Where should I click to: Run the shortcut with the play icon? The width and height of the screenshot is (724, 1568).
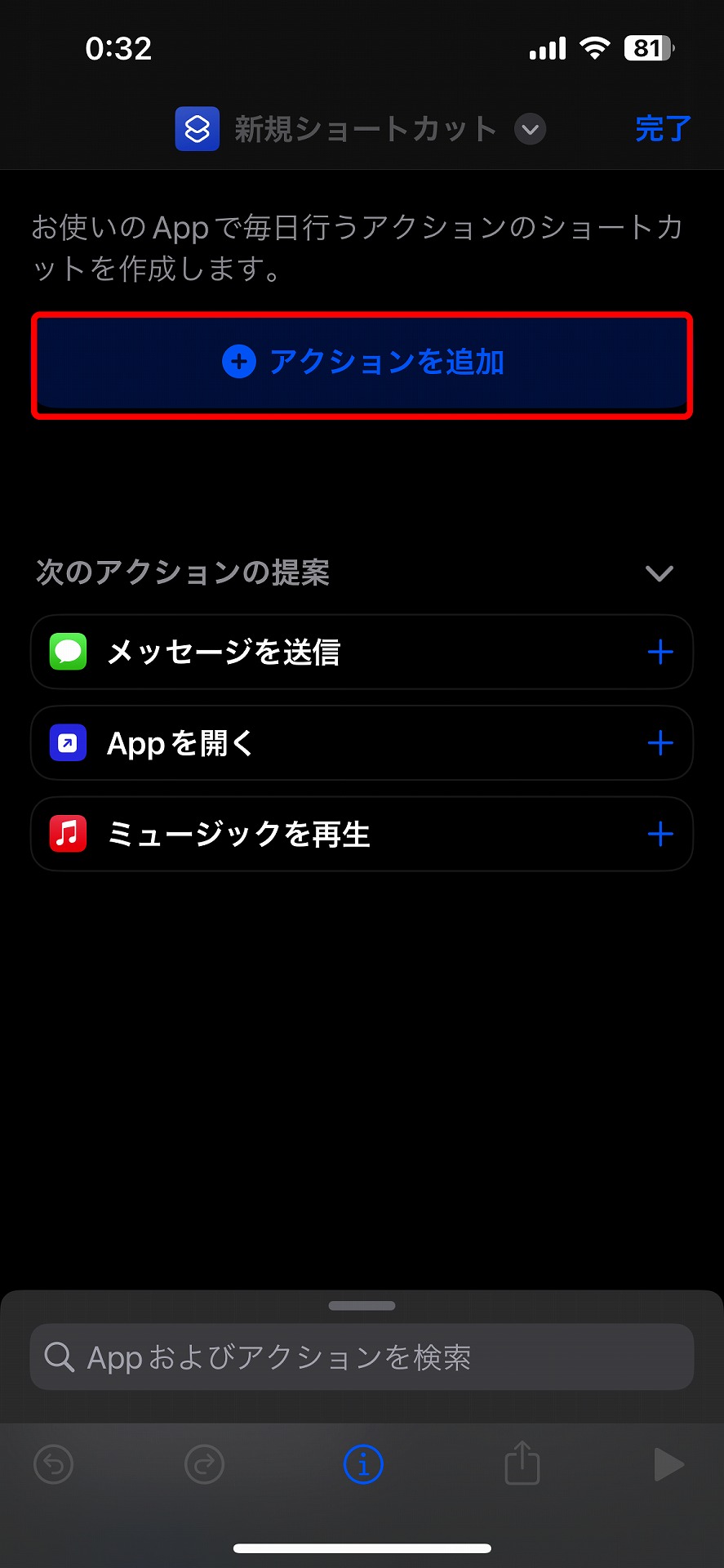(x=669, y=1464)
